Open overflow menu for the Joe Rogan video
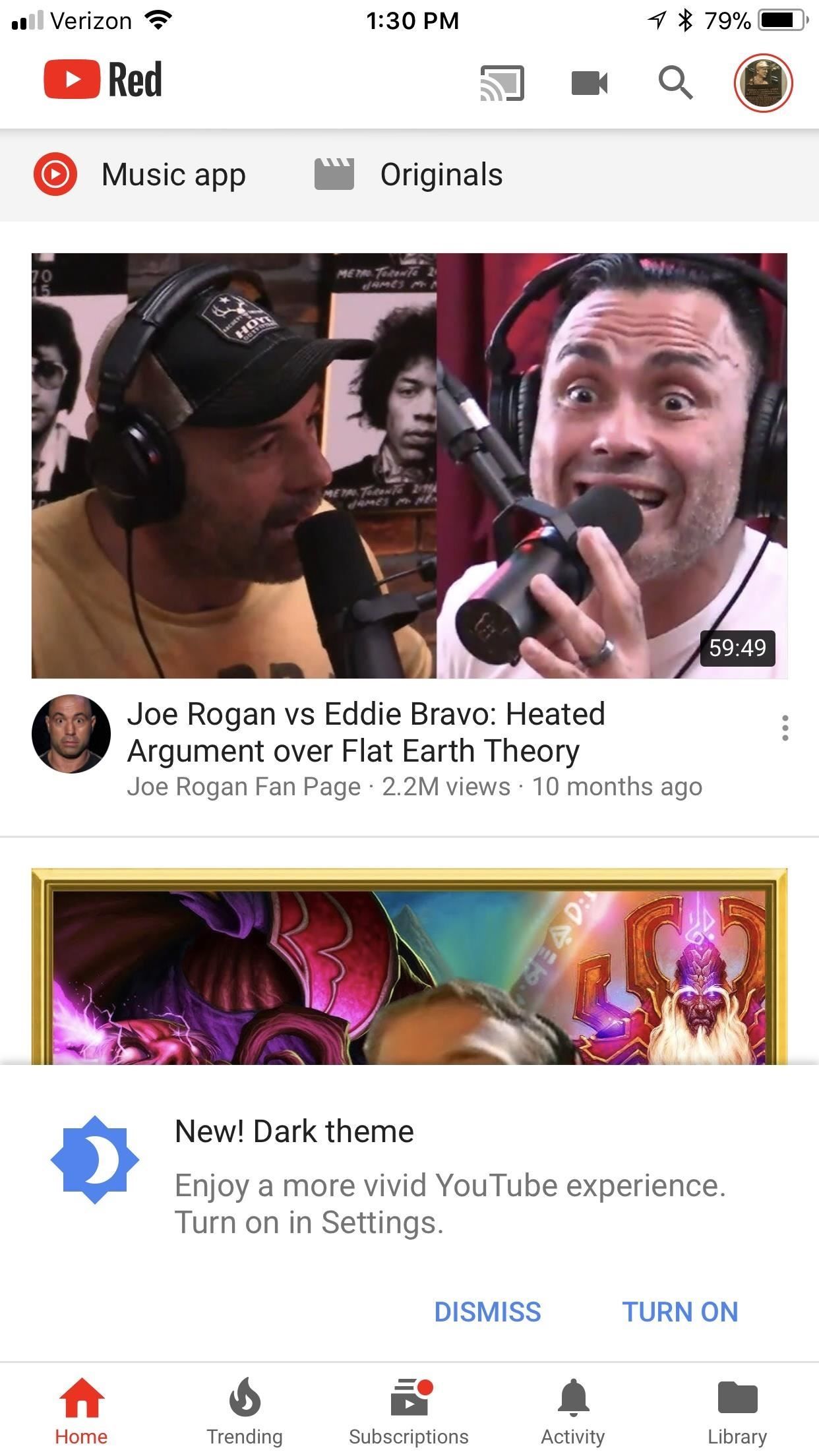 point(785,728)
